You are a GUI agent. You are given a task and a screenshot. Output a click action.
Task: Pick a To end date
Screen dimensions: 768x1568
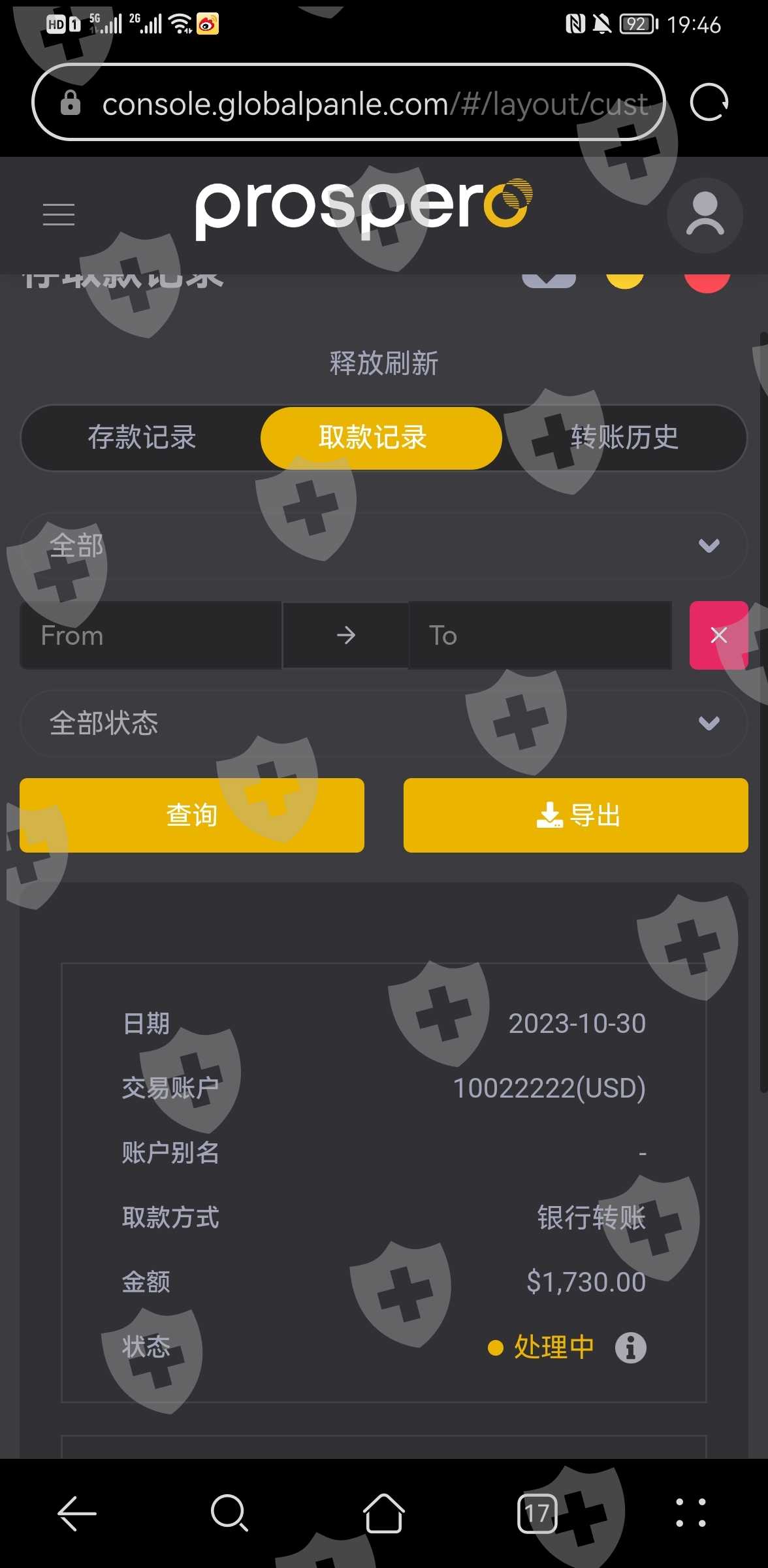pos(540,635)
